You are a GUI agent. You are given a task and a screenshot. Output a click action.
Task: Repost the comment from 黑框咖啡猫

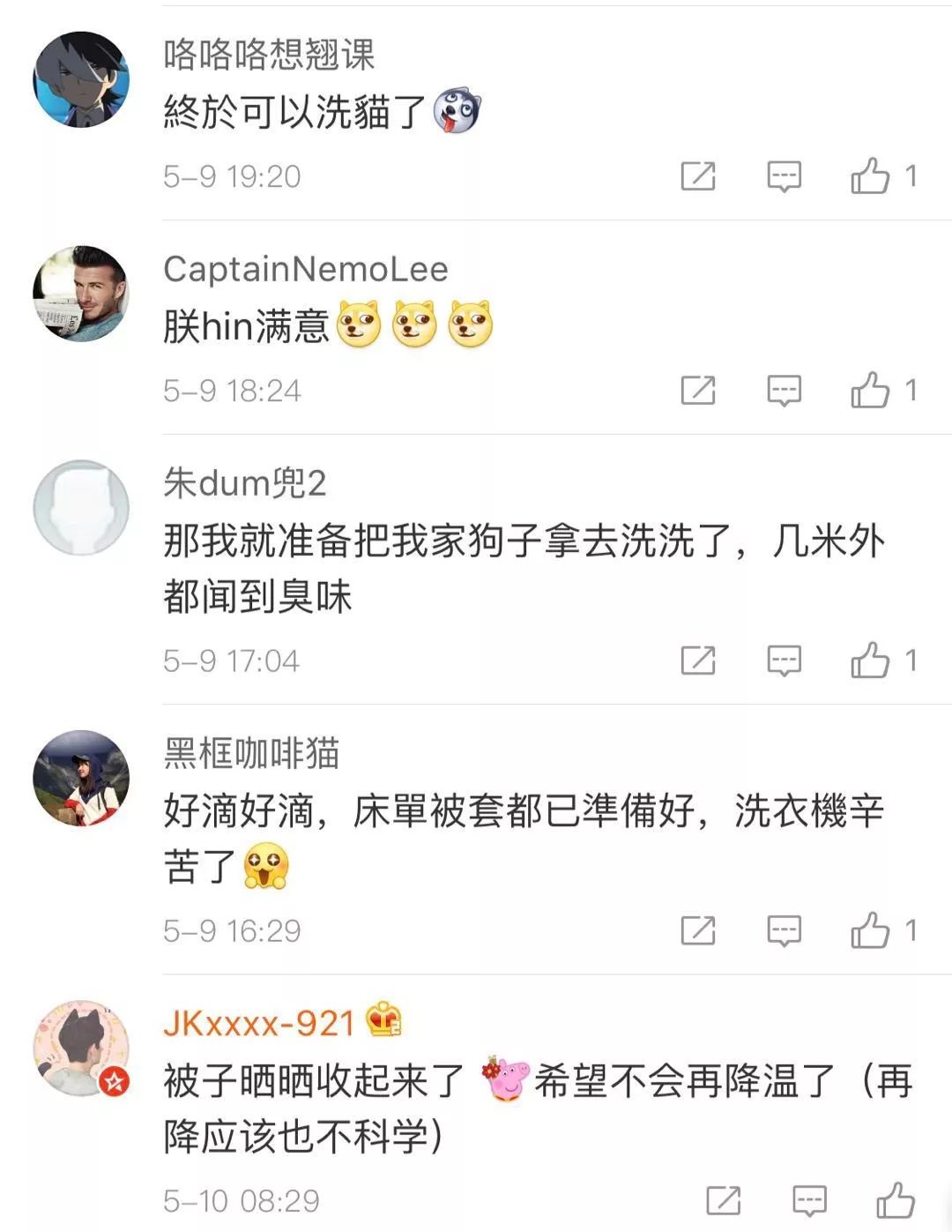(x=697, y=930)
